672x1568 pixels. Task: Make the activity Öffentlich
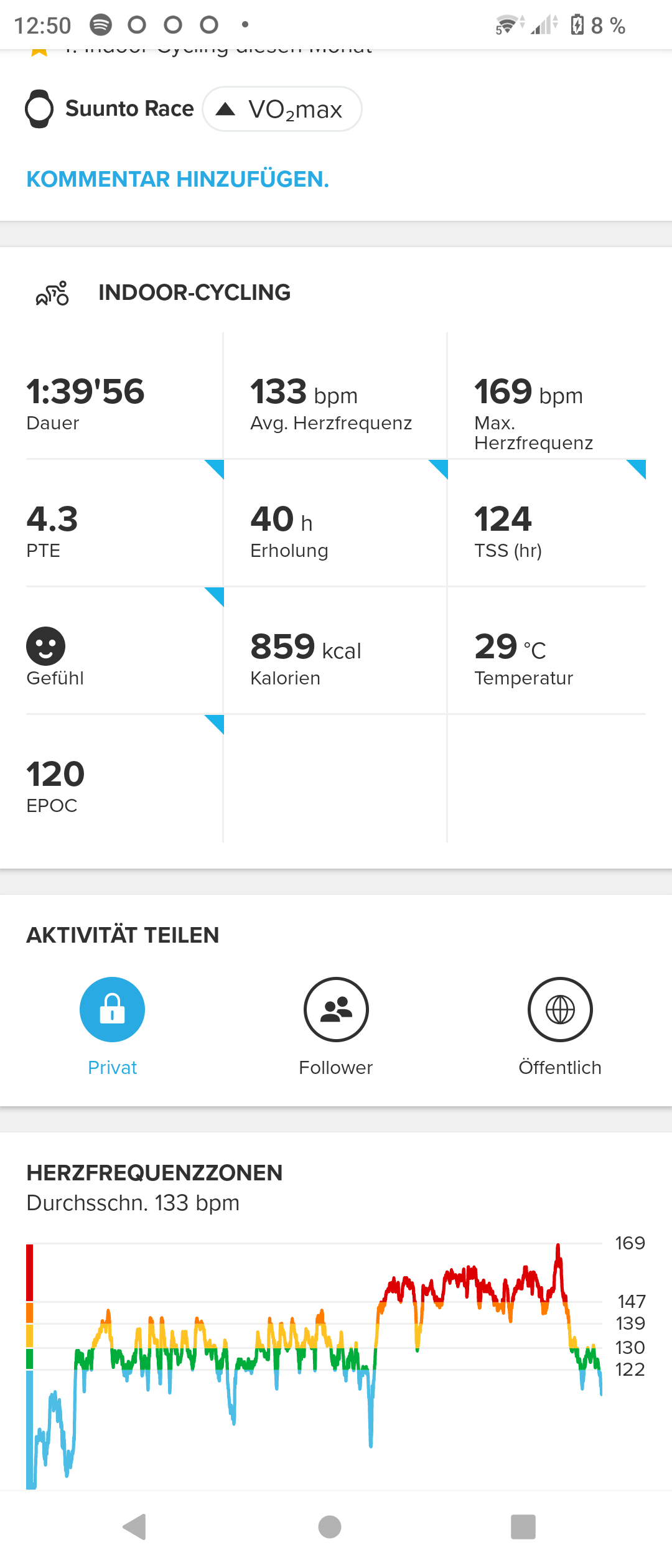click(560, 1010)
